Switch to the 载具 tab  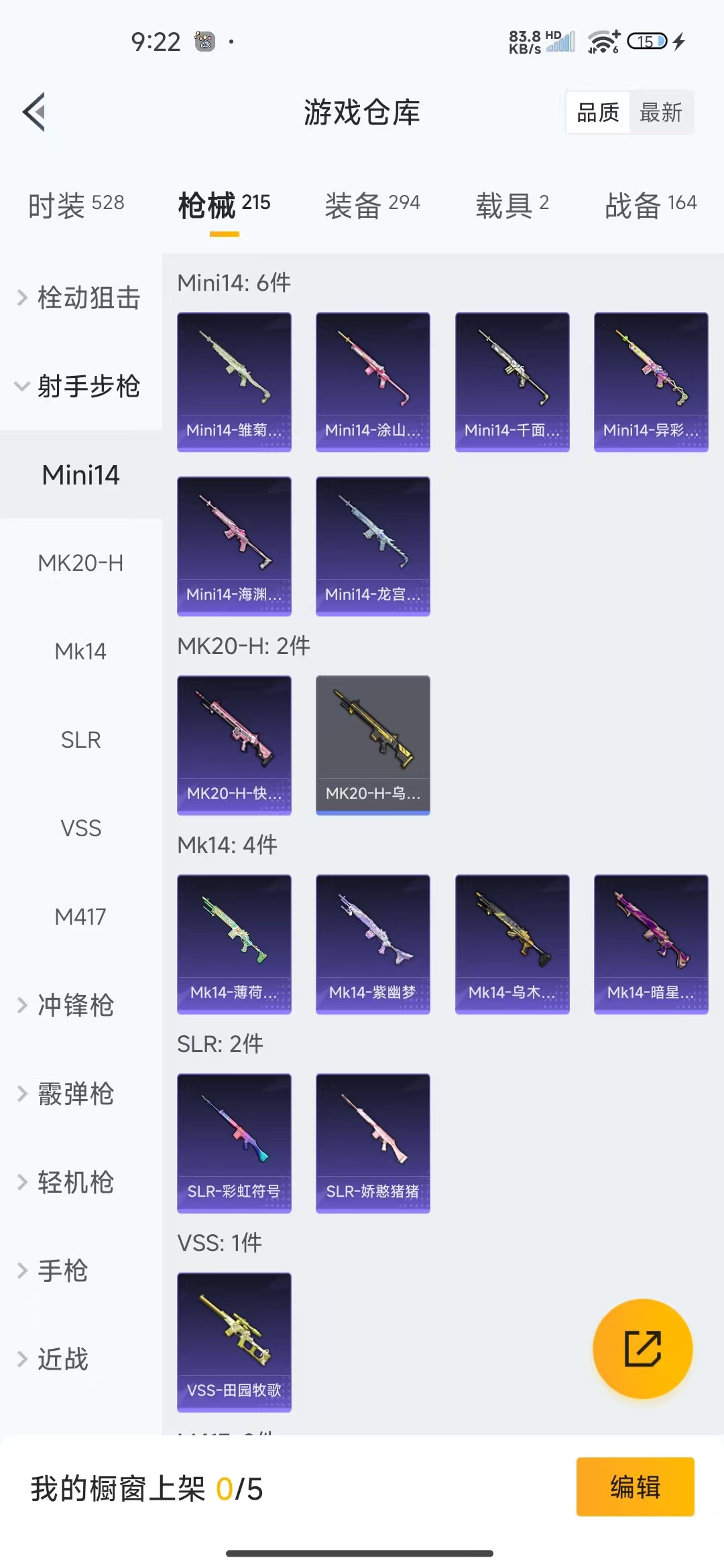pyautogui.click(x=512, y=204)
